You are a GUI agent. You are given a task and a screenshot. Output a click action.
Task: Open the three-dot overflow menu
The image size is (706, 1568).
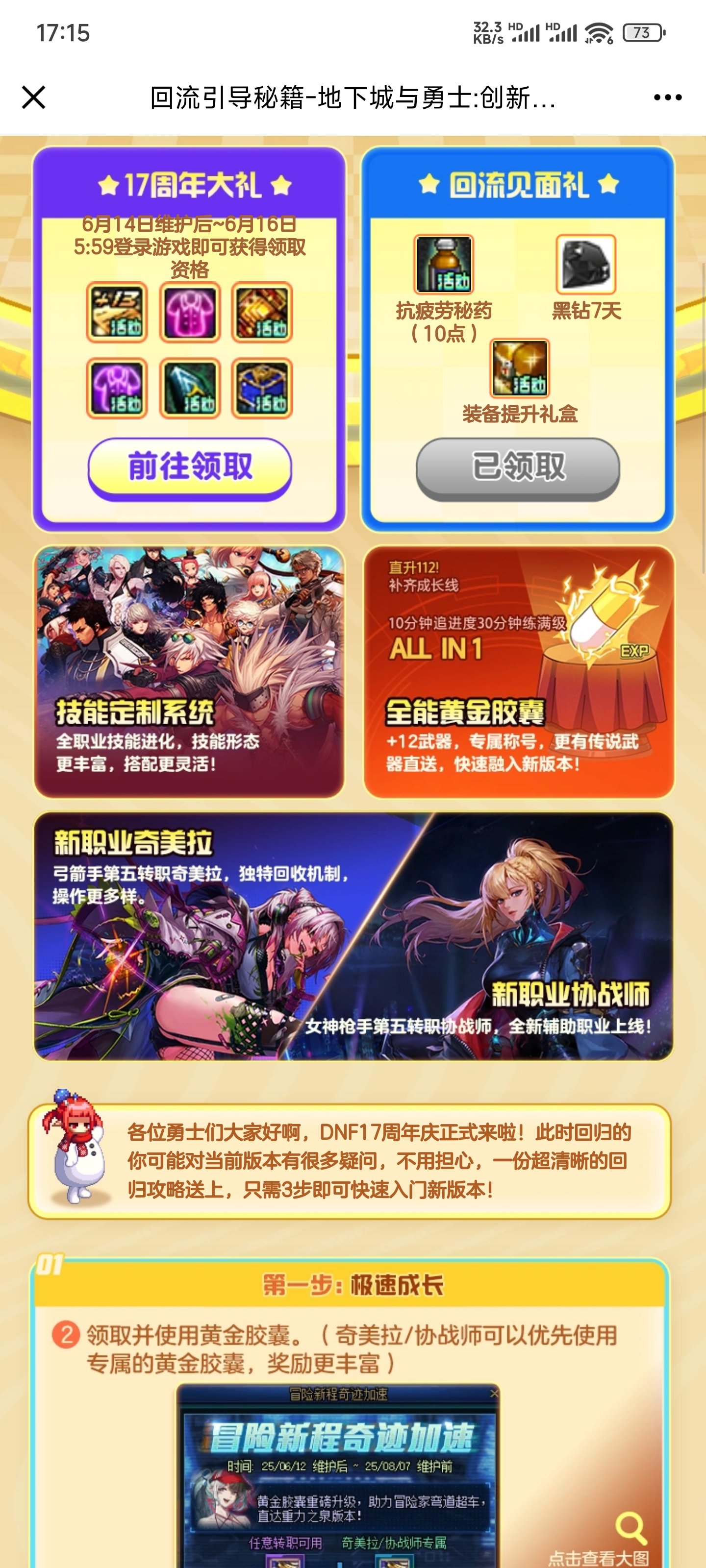click(667, 98)
